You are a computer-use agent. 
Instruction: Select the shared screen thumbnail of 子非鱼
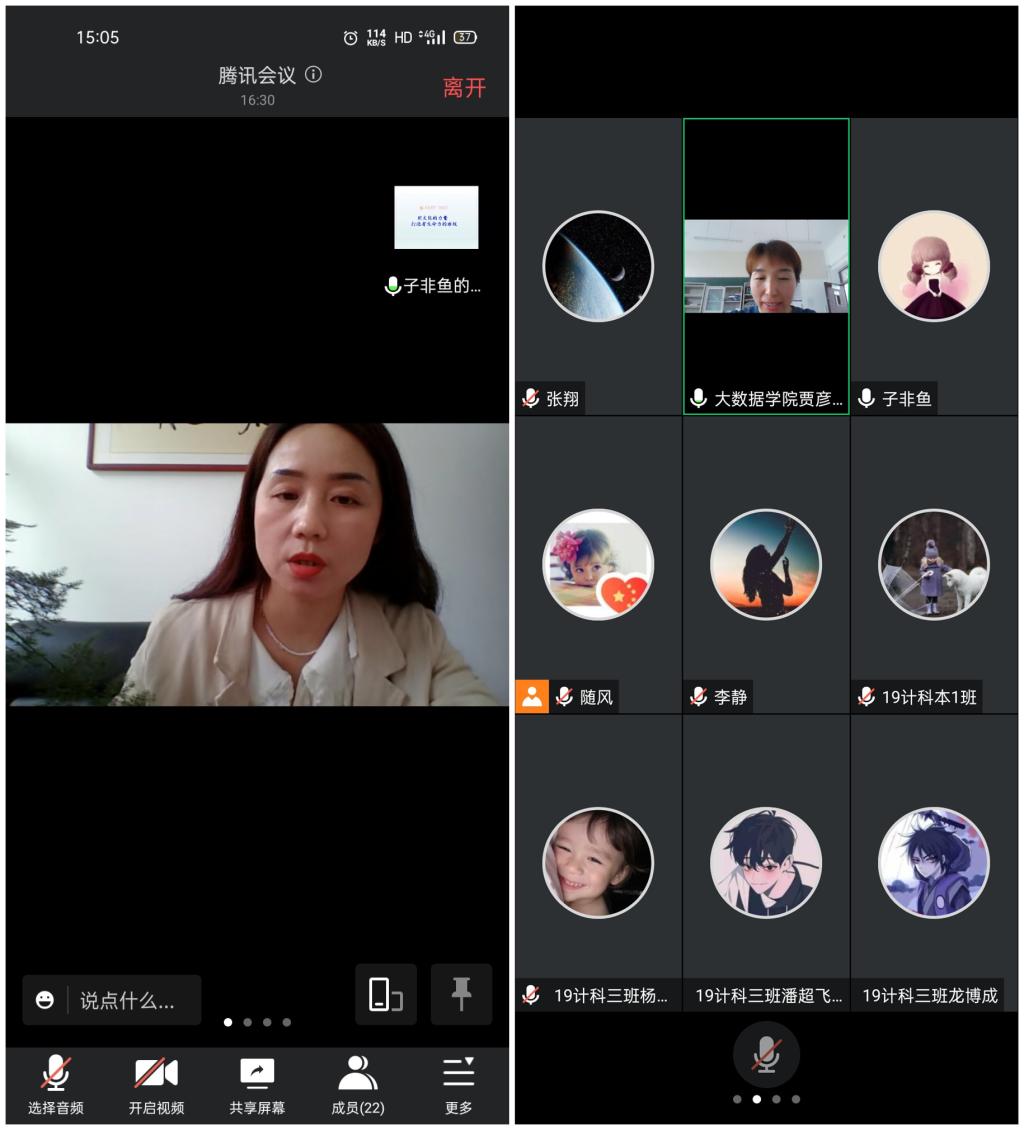tap(436, 217)
